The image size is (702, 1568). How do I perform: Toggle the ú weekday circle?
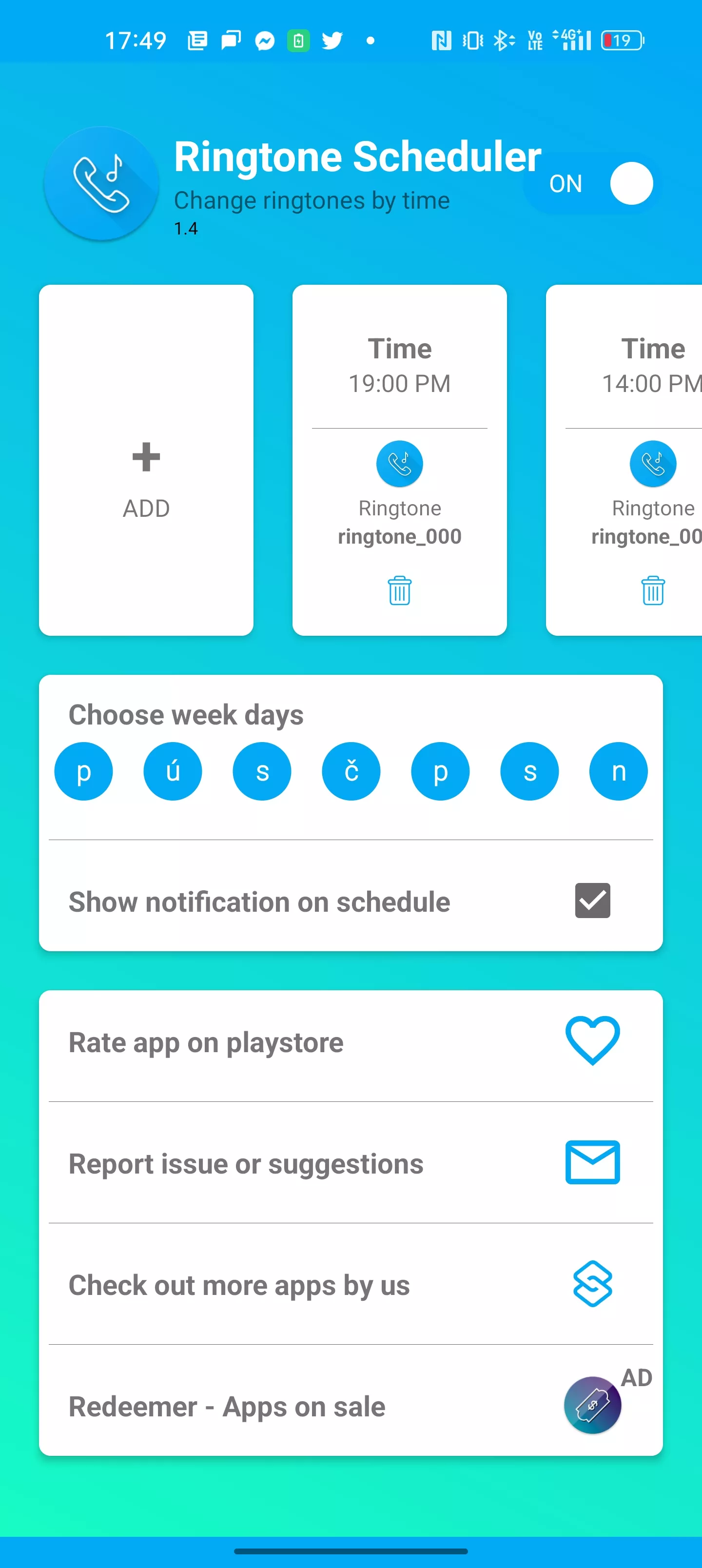(173, 771)
